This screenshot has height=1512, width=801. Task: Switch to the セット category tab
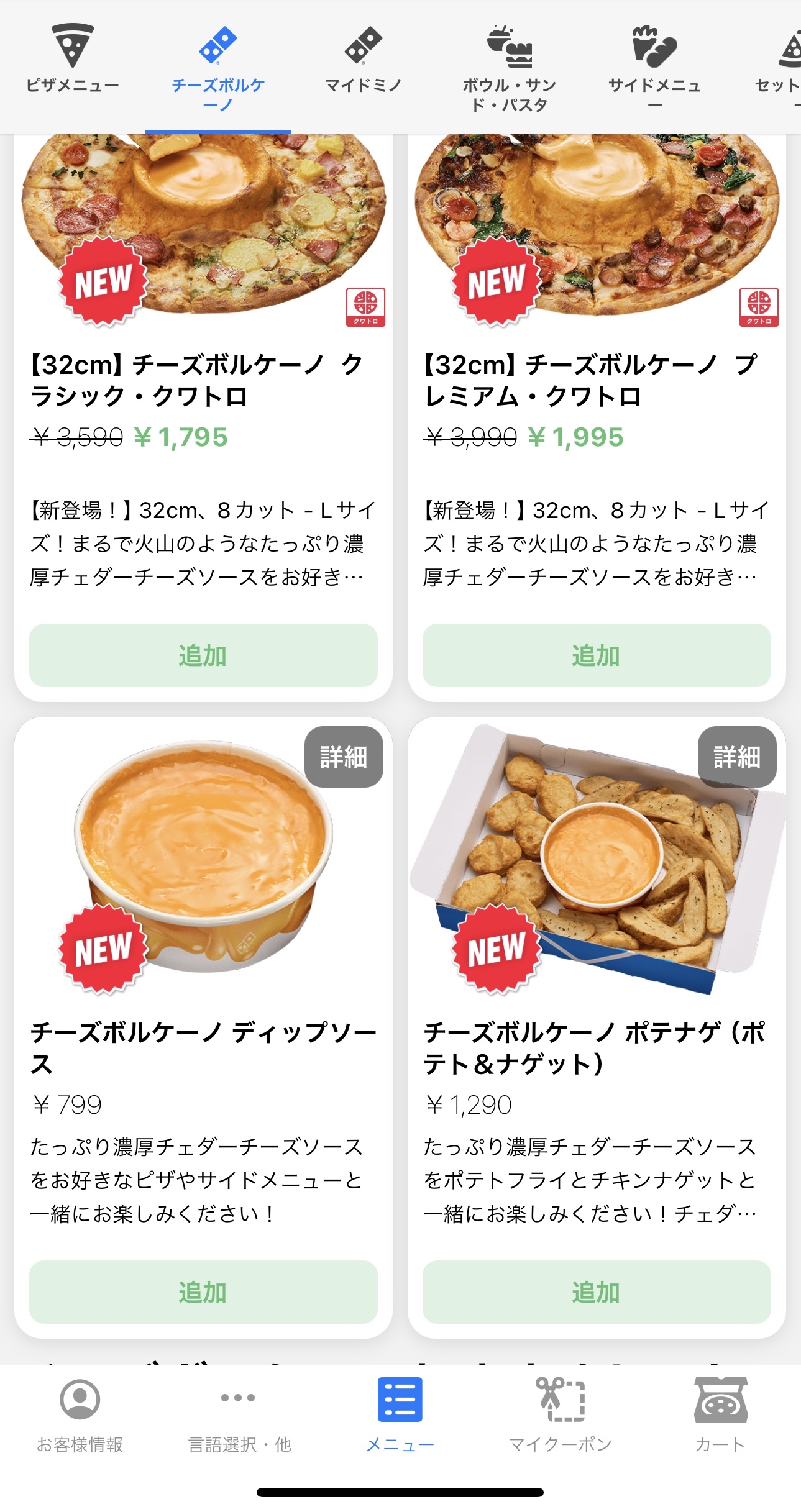pos(783,62)
